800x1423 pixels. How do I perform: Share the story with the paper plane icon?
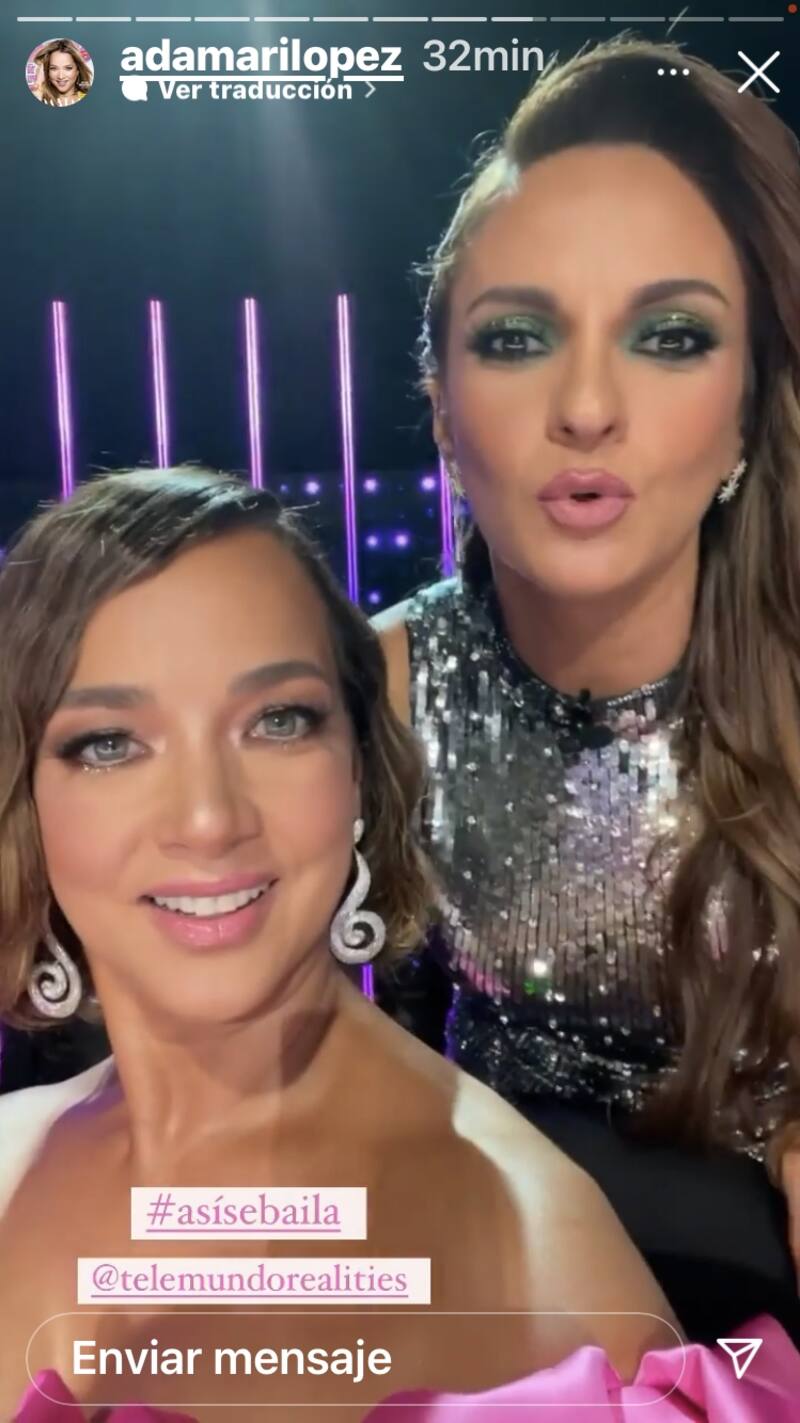tap(740, 1356)
